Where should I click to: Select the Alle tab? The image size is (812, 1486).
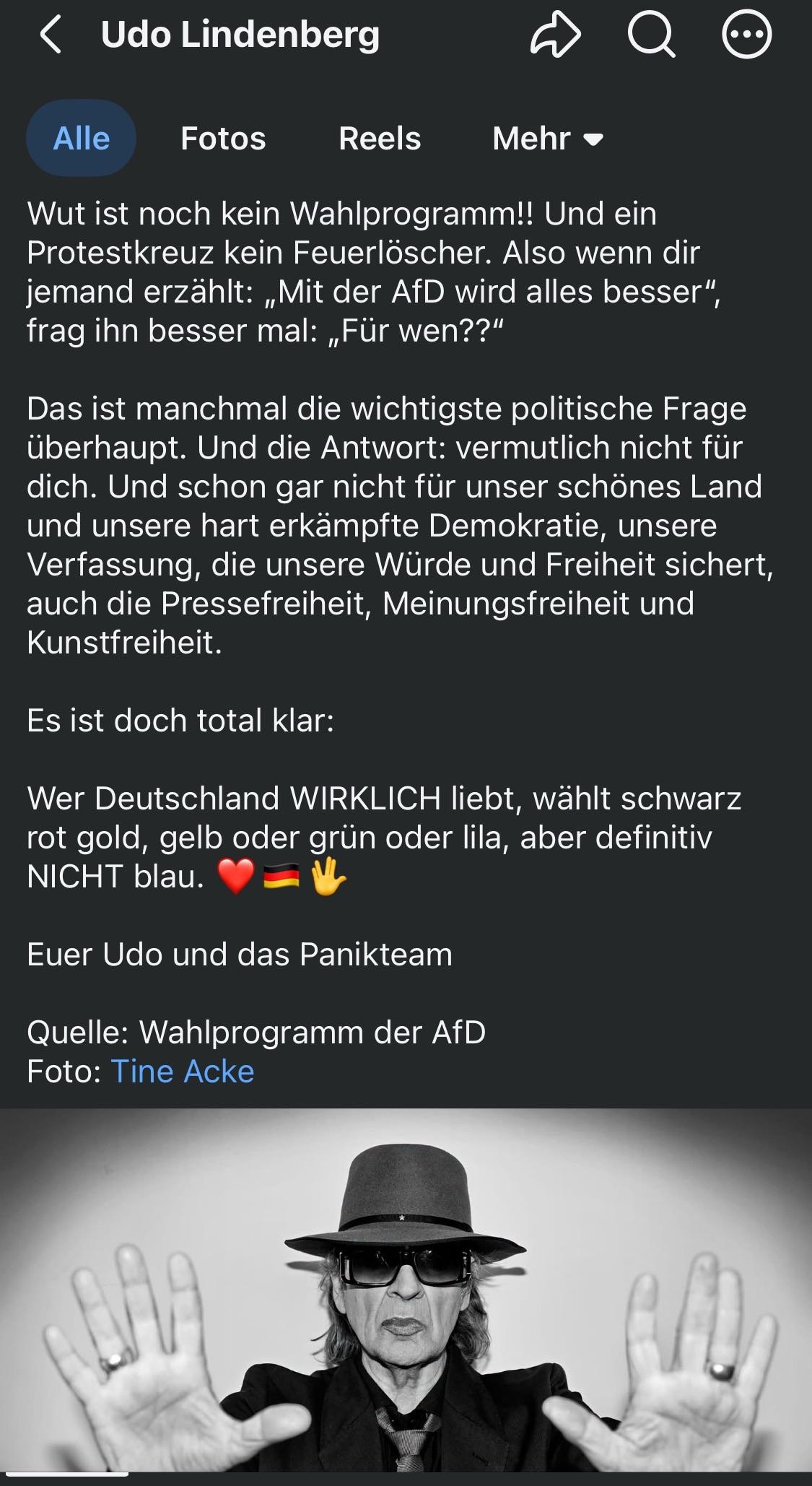tap(82, 138)
